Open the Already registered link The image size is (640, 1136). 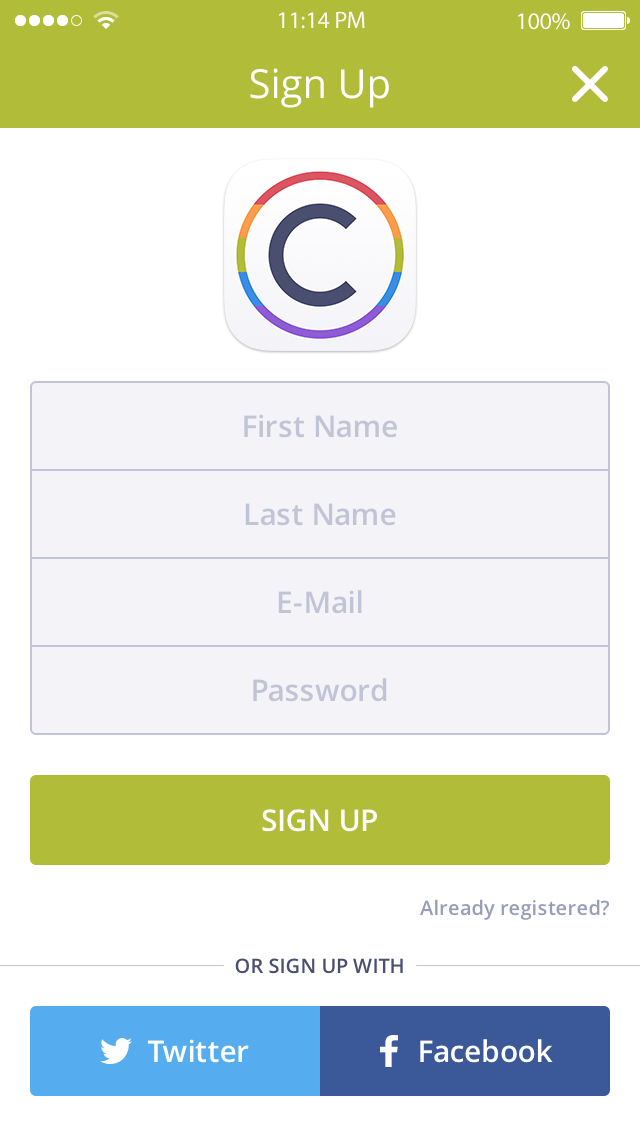[x=514, y=908]
